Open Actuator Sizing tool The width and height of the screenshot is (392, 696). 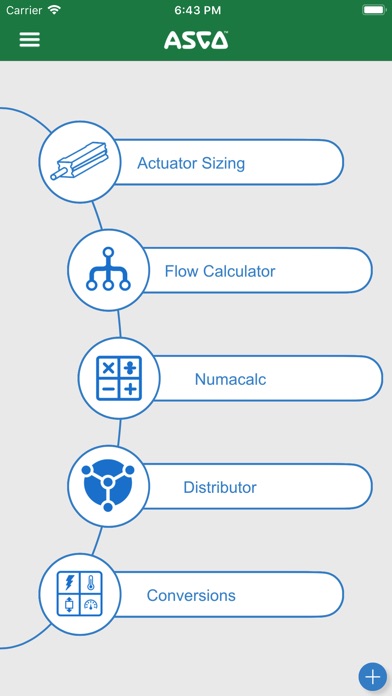191,162
